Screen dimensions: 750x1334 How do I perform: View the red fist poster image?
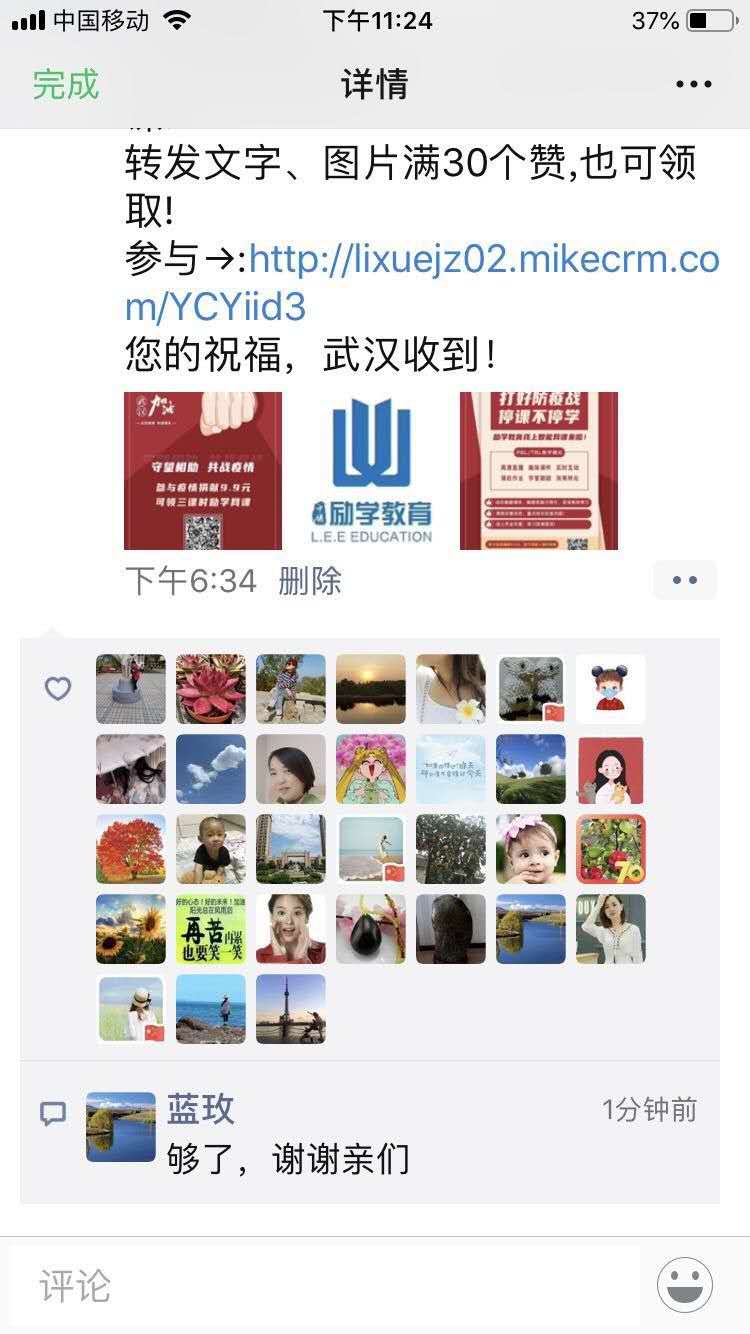[203, 470]
